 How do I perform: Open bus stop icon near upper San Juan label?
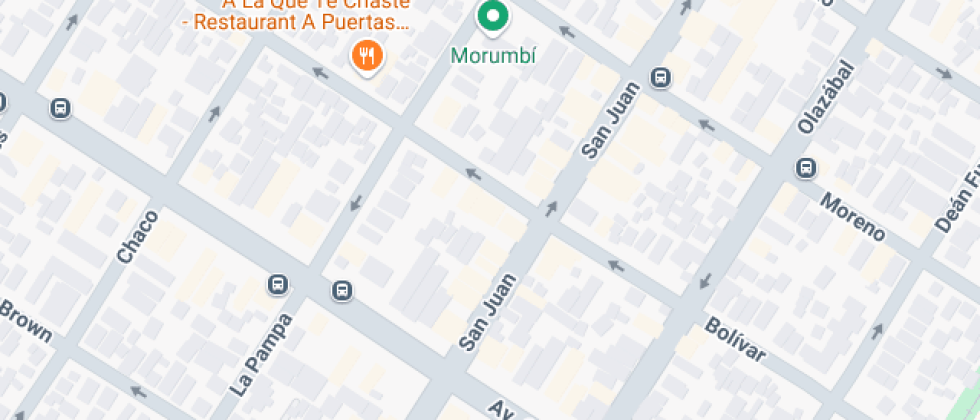(660, 77)
